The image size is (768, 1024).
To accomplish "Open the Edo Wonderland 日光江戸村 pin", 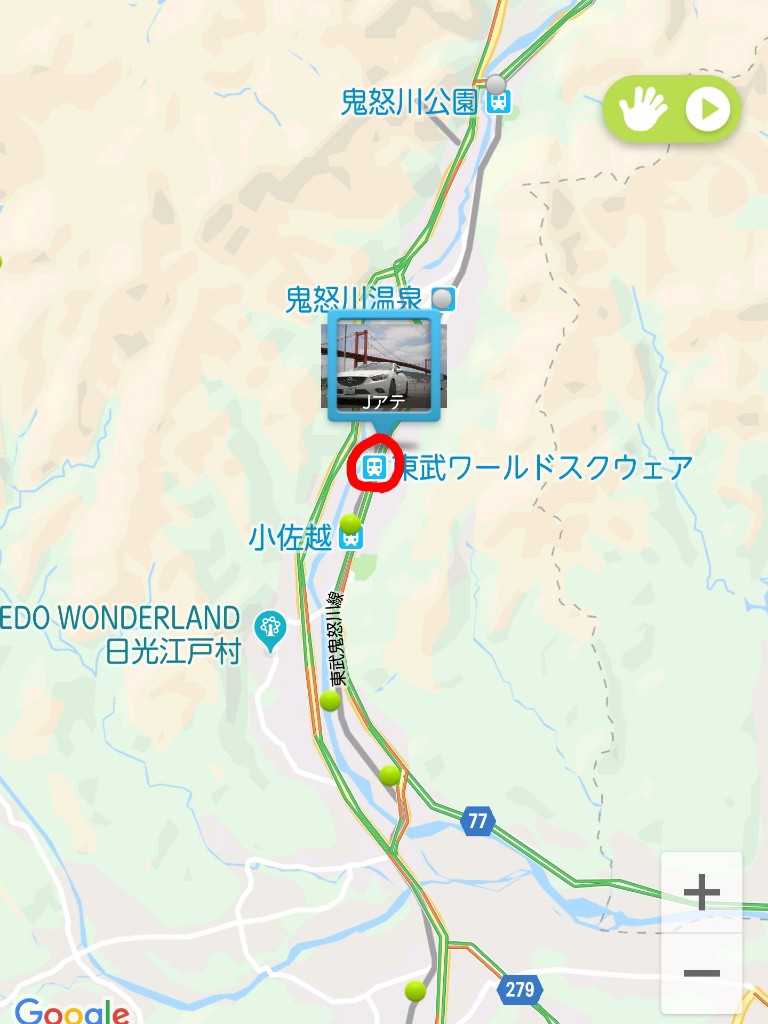I will tap(270, 630).
